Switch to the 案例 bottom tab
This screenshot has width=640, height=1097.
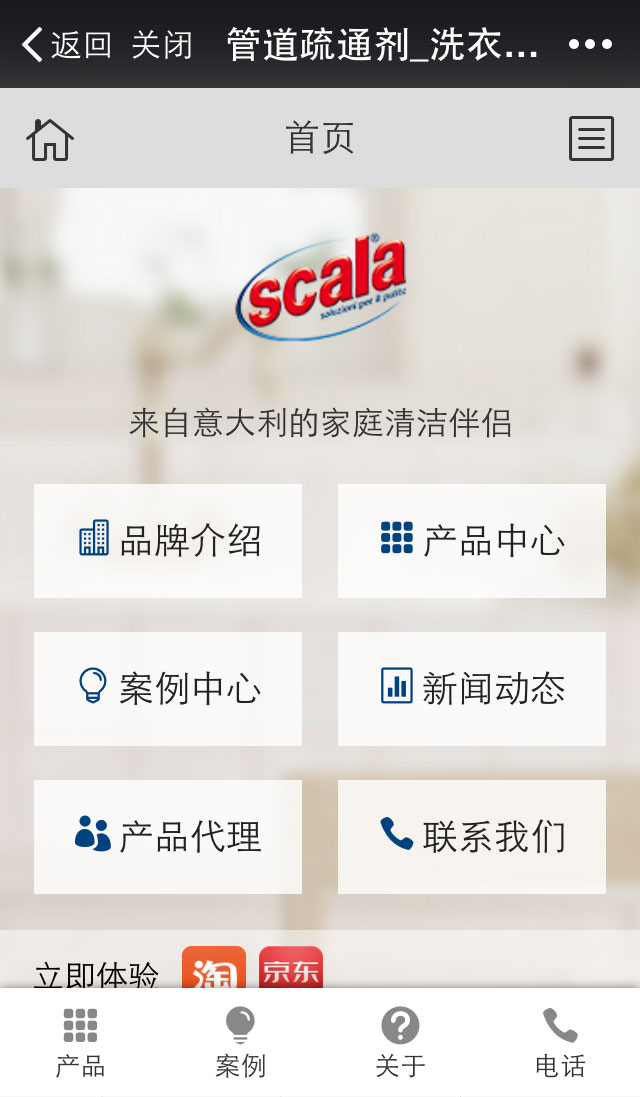(240, 1042)
